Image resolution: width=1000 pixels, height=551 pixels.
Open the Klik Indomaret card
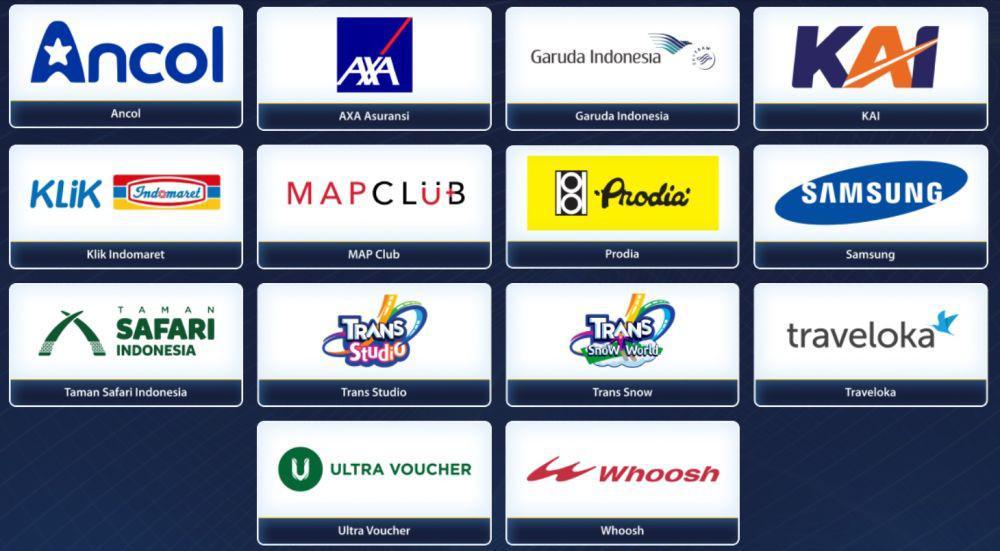point(126,205)
